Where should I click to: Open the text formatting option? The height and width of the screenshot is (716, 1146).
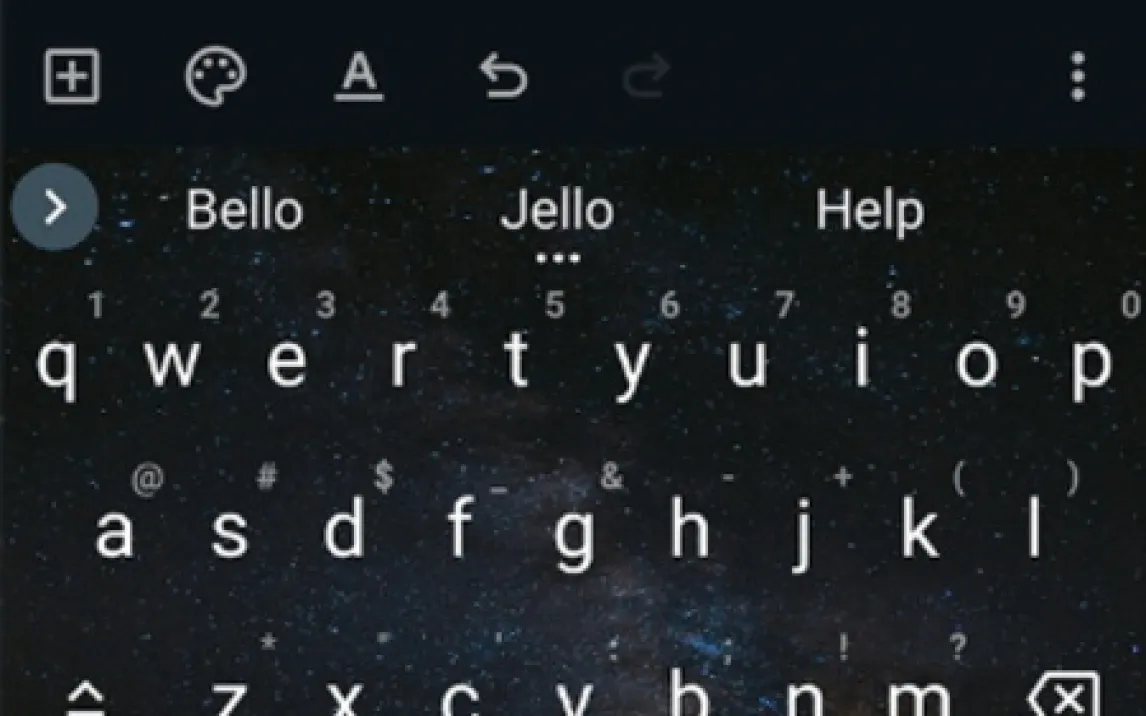click(x=359, y=76)
